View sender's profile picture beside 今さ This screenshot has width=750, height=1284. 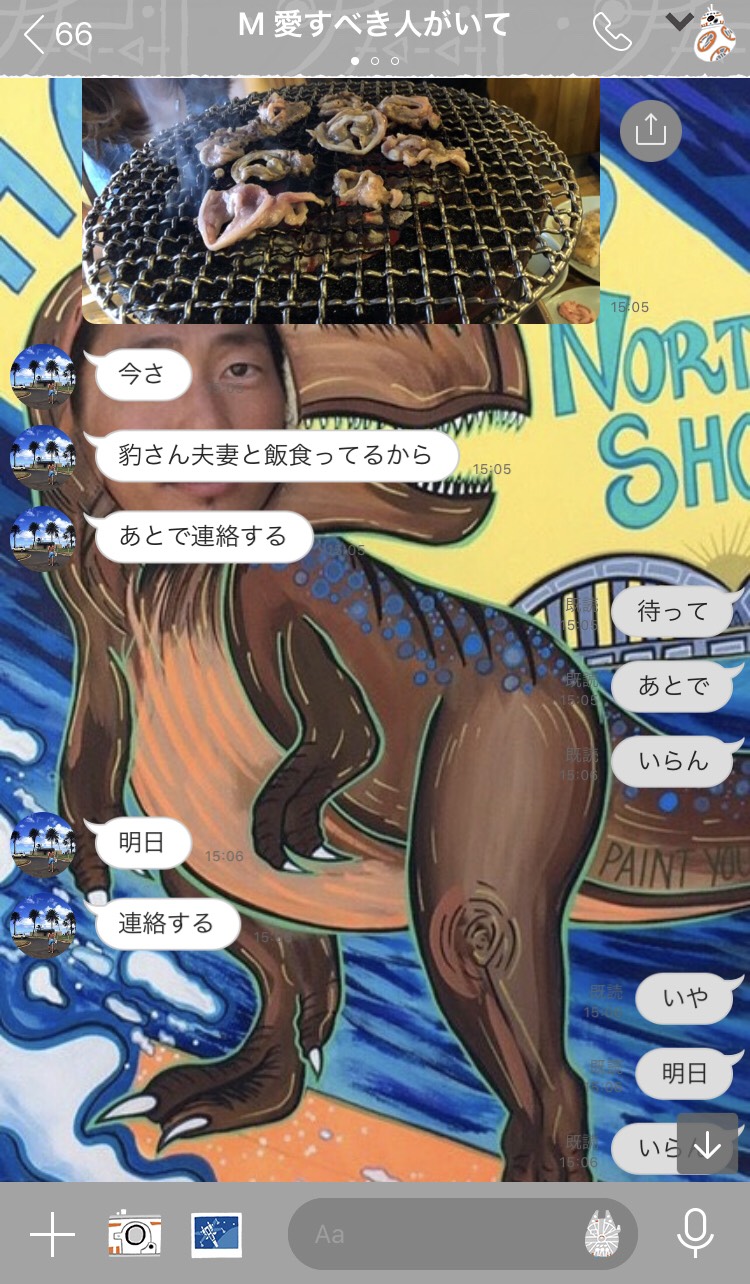[x=42, y=377]
